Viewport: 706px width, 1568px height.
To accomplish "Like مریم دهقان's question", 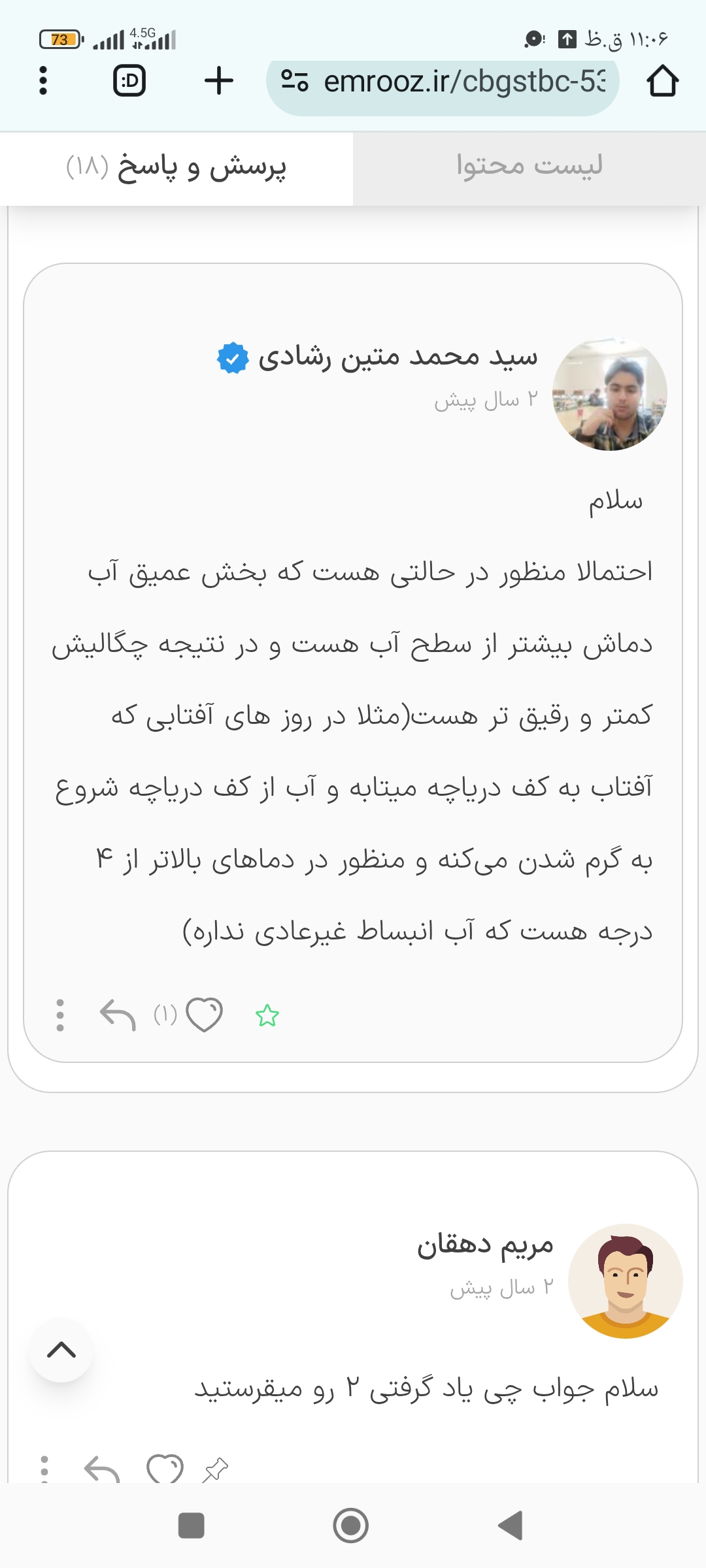I will click(x=165, y=1470).
